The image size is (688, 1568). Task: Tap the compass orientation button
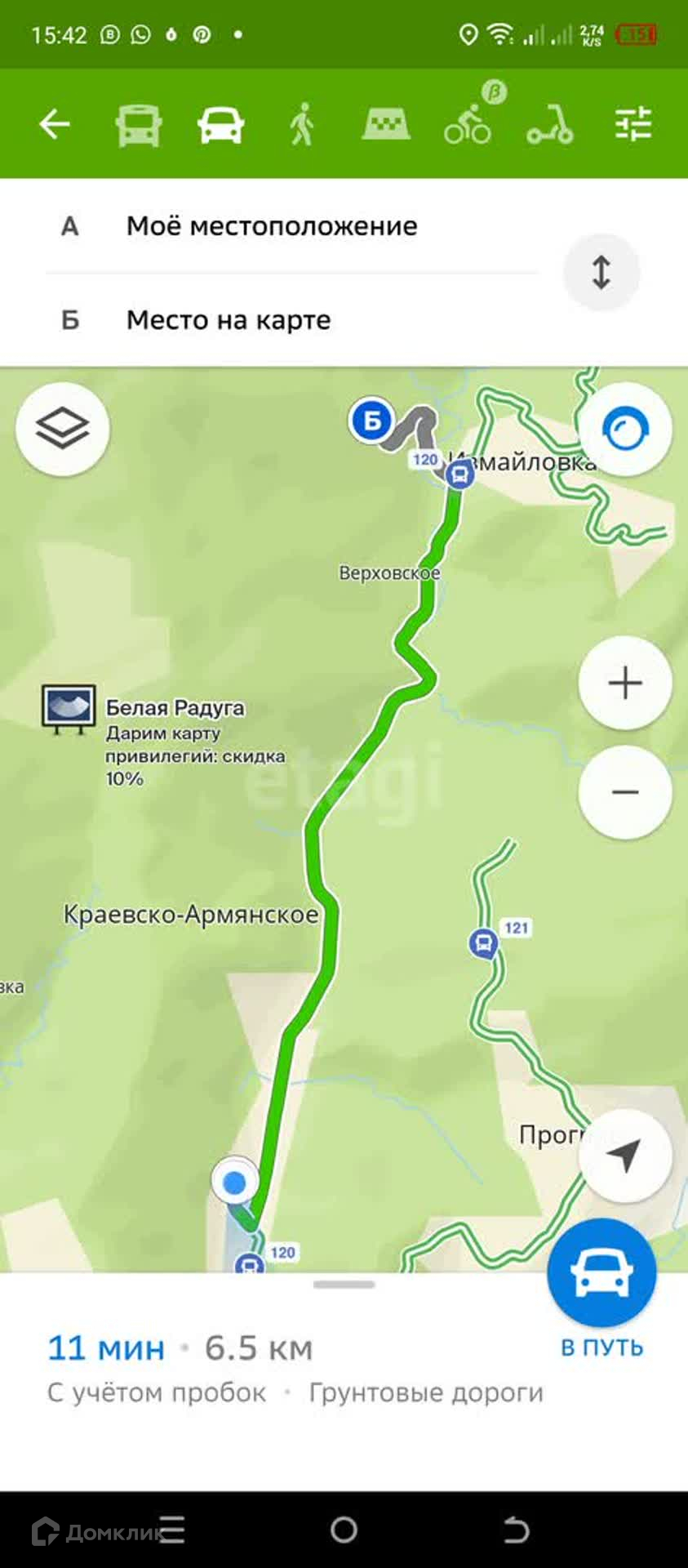625,429
